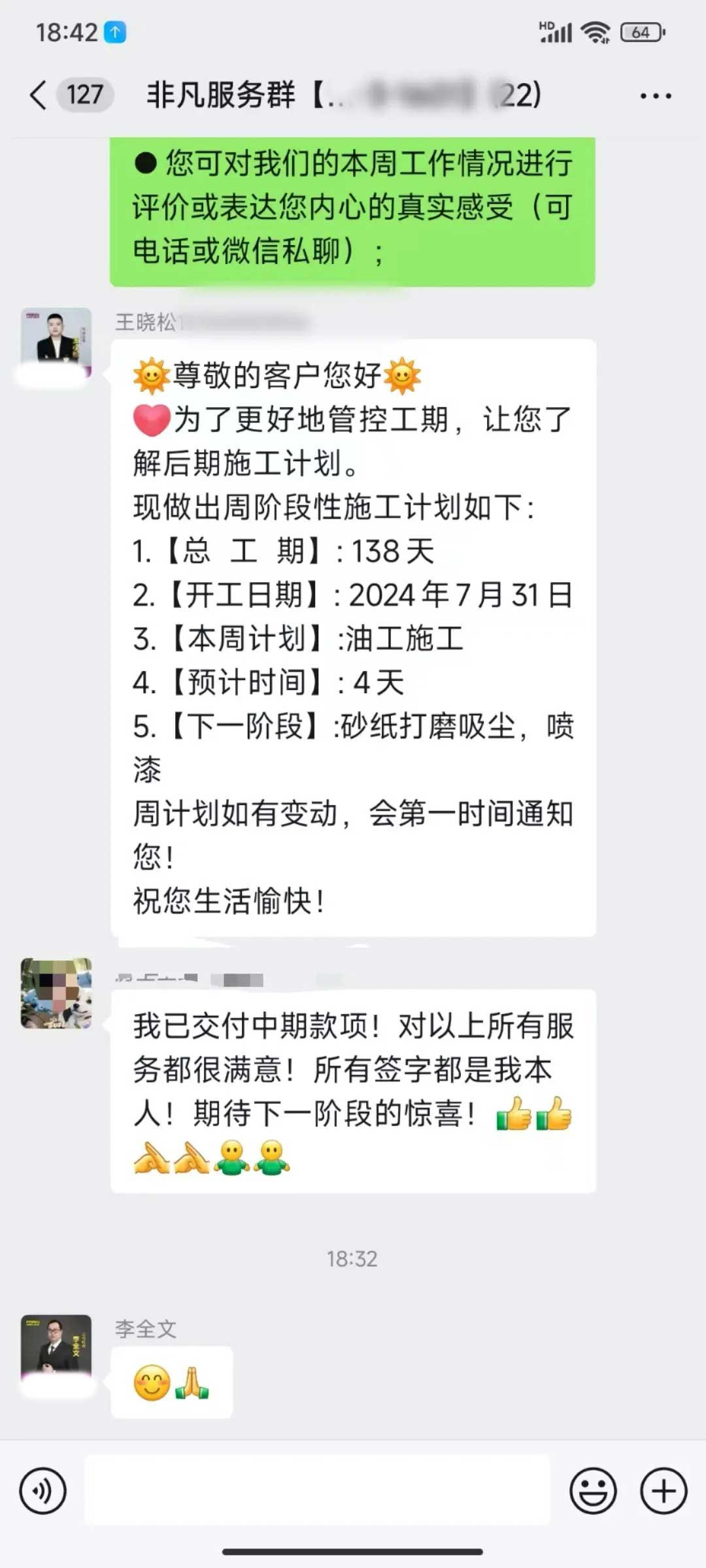Open the plus attachments menu
The image size is (706, 1568).
(664, 1492)
